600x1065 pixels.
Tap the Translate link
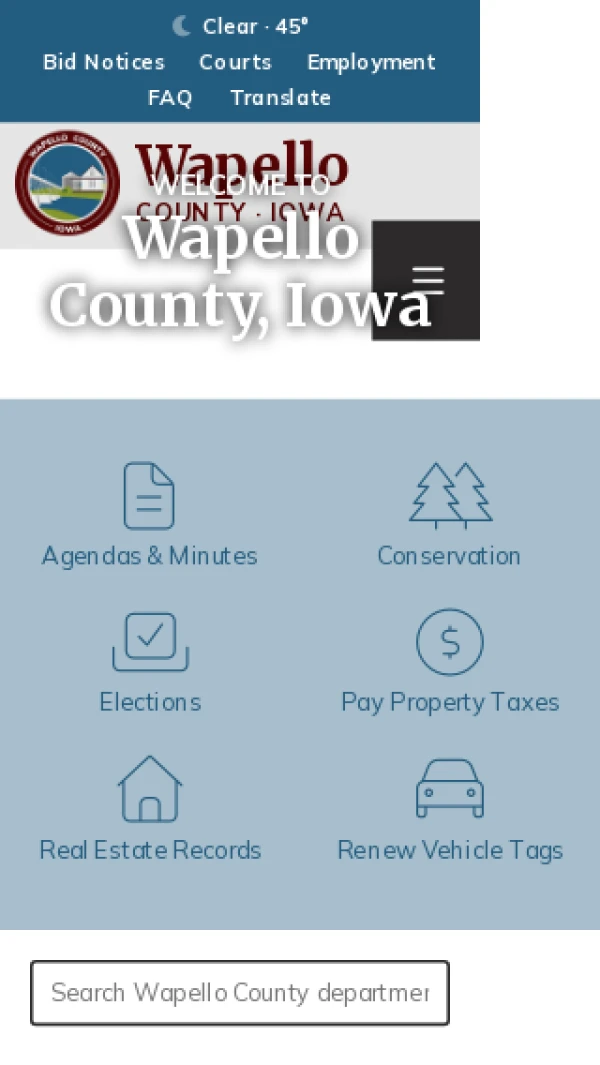pos(280,98)
